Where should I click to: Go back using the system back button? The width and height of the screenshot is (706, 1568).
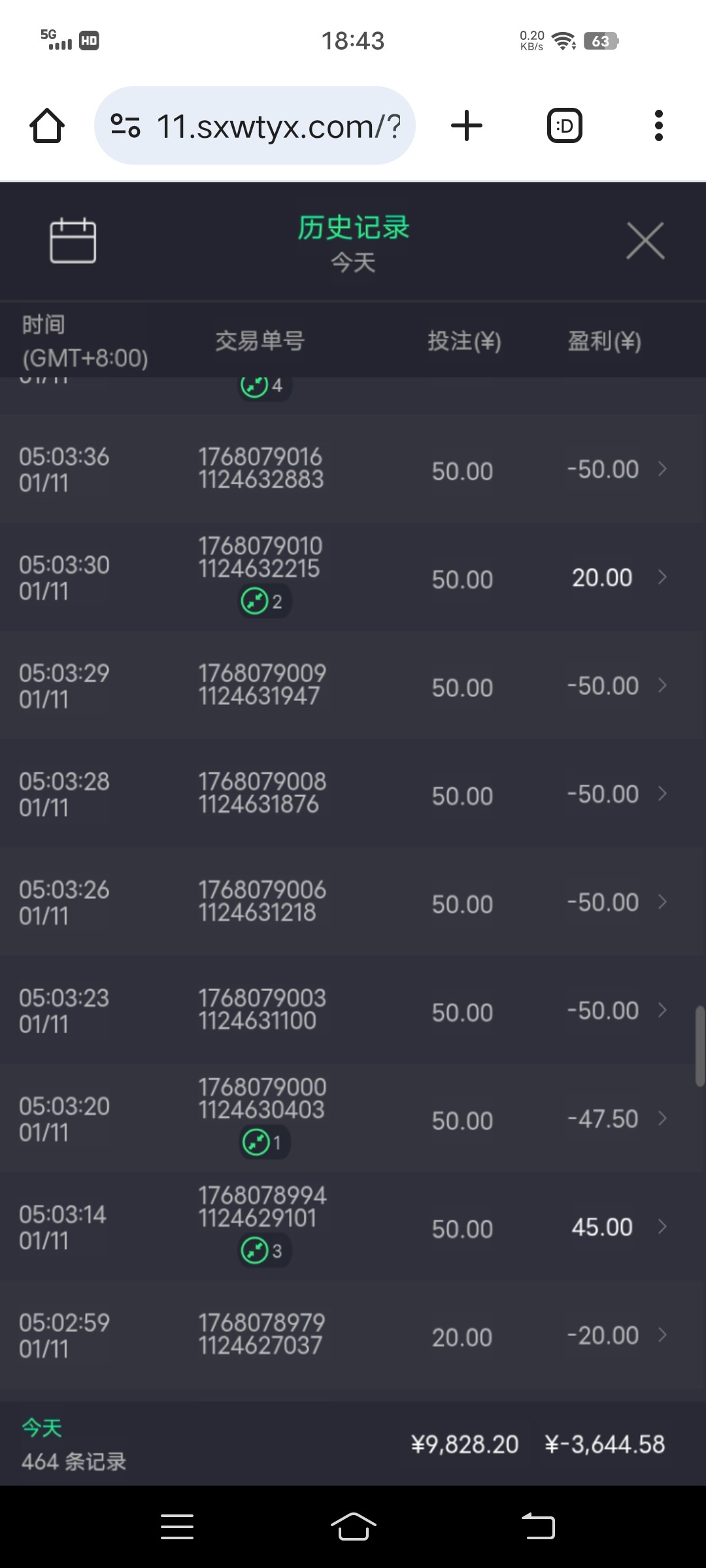point(538,1526)
